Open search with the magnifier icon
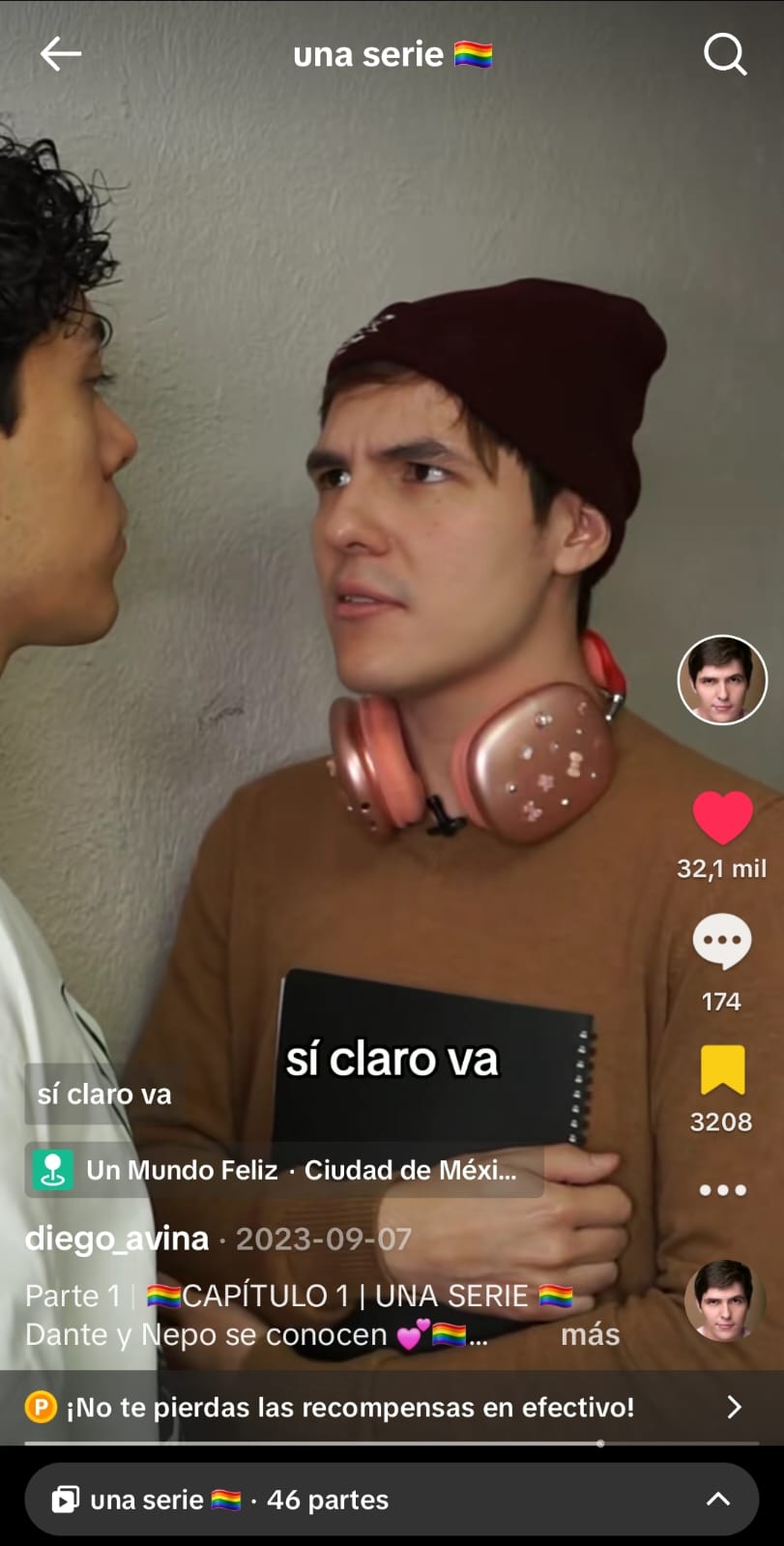Viewport: 784px width, 1546px height. click(724, 54)
